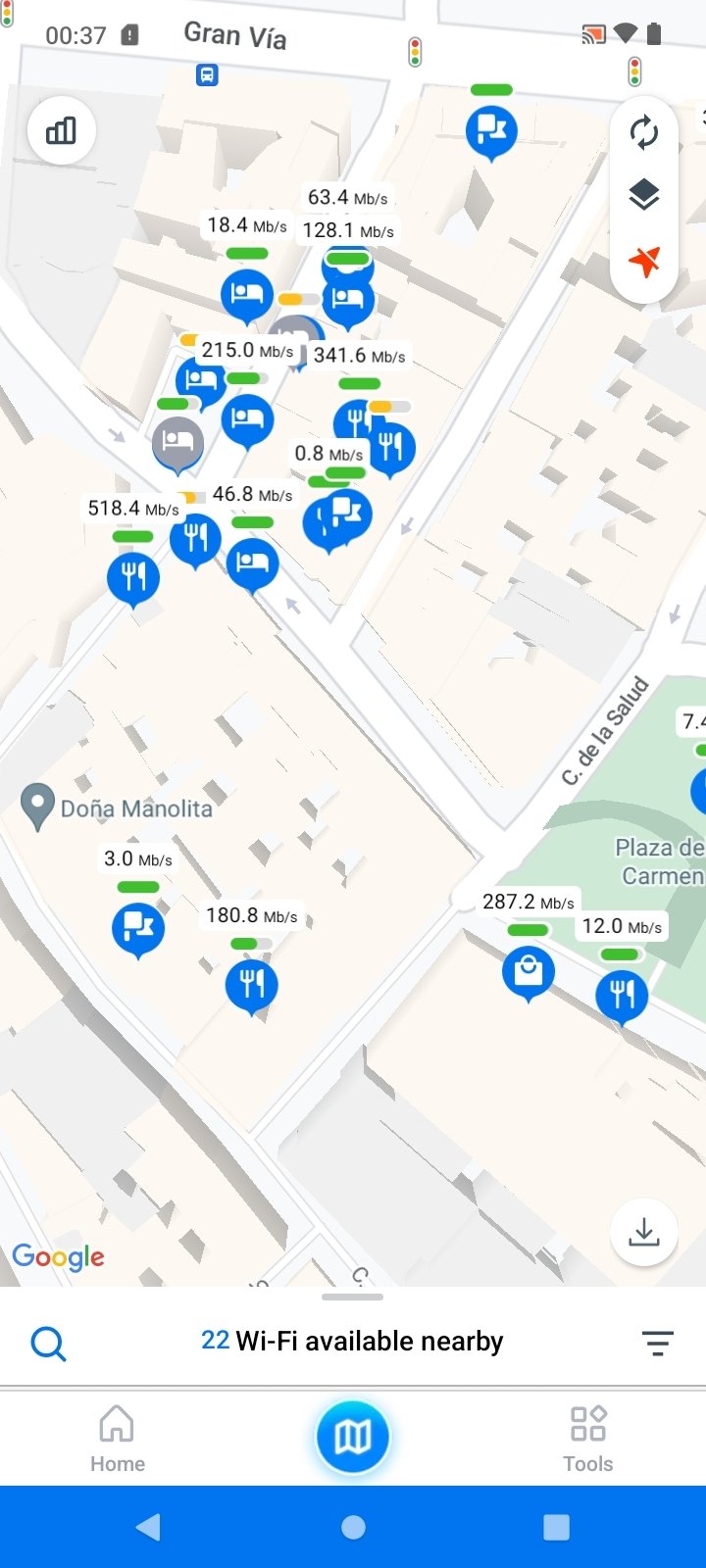Tap the 22 Wi-Fi available nearby bar
This screenshot has height=1568, width=706.
(352, 1342)
